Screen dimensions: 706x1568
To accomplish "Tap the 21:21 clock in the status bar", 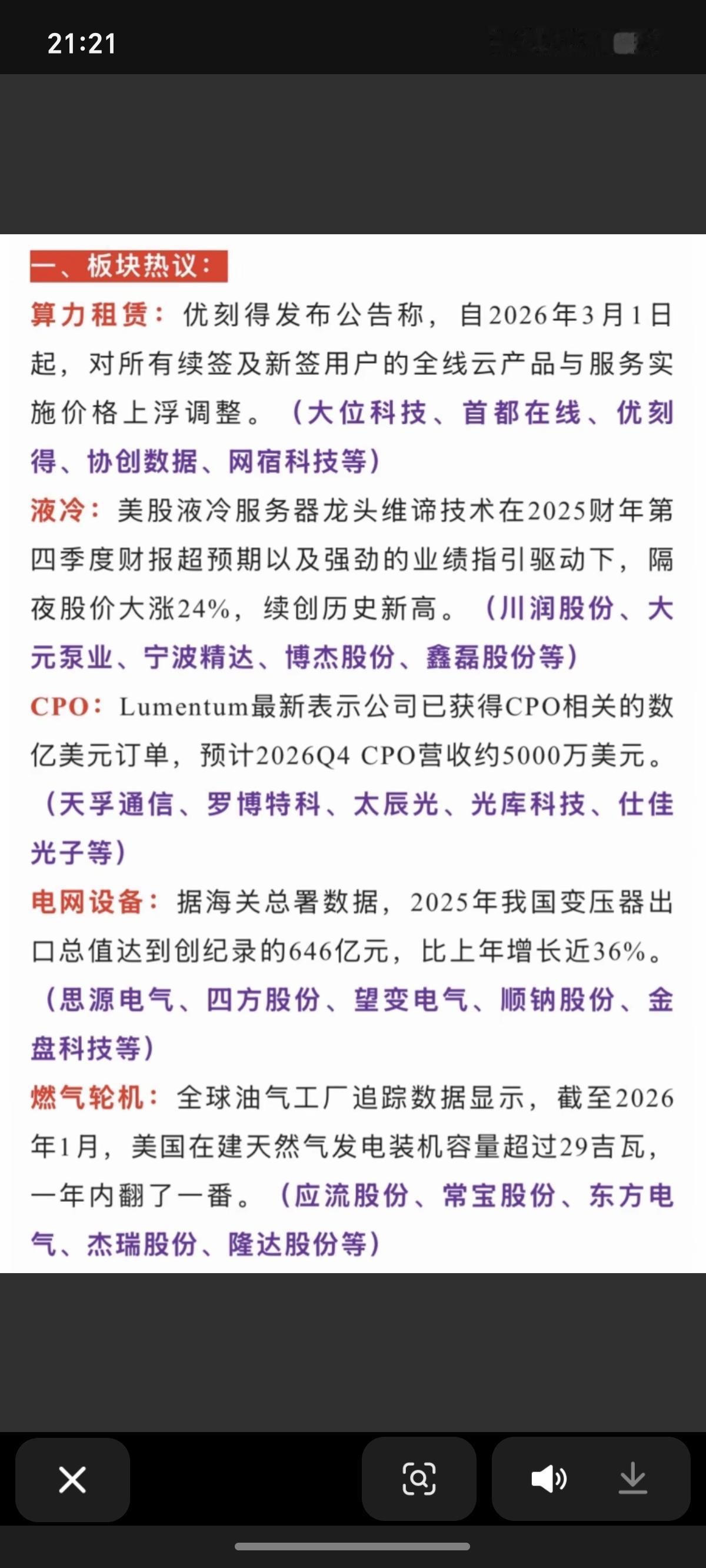I will pos(82,44).
